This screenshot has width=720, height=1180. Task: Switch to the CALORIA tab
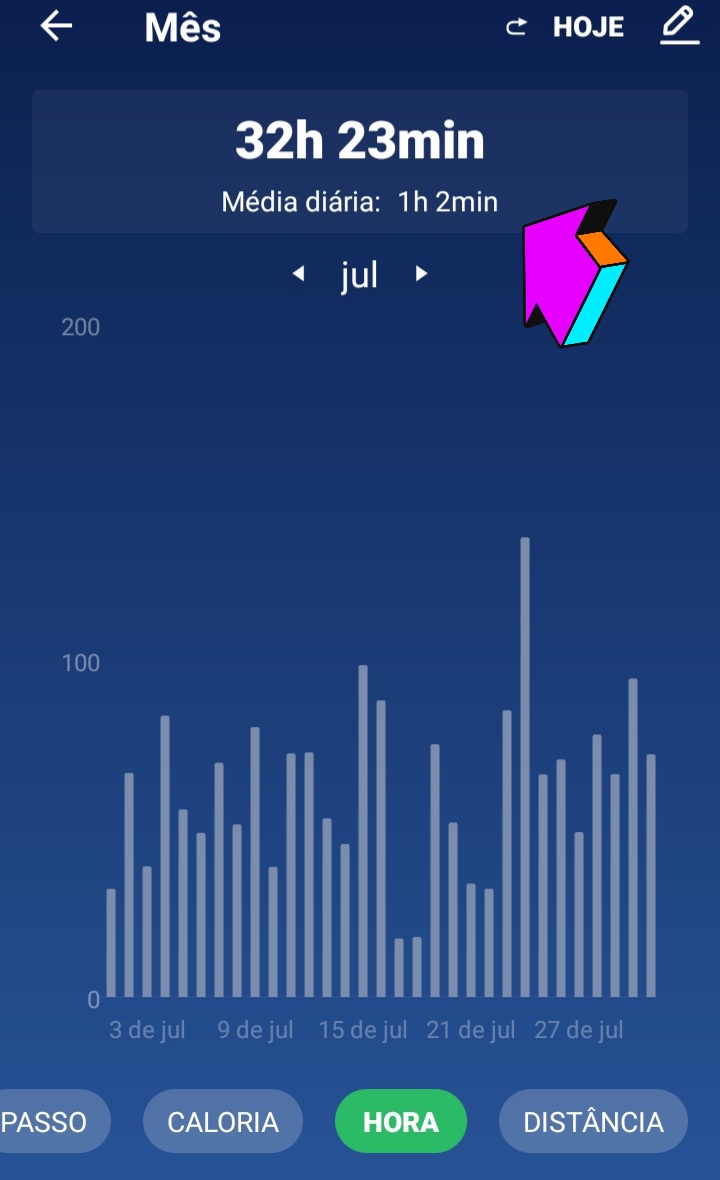coord(223,1121)
